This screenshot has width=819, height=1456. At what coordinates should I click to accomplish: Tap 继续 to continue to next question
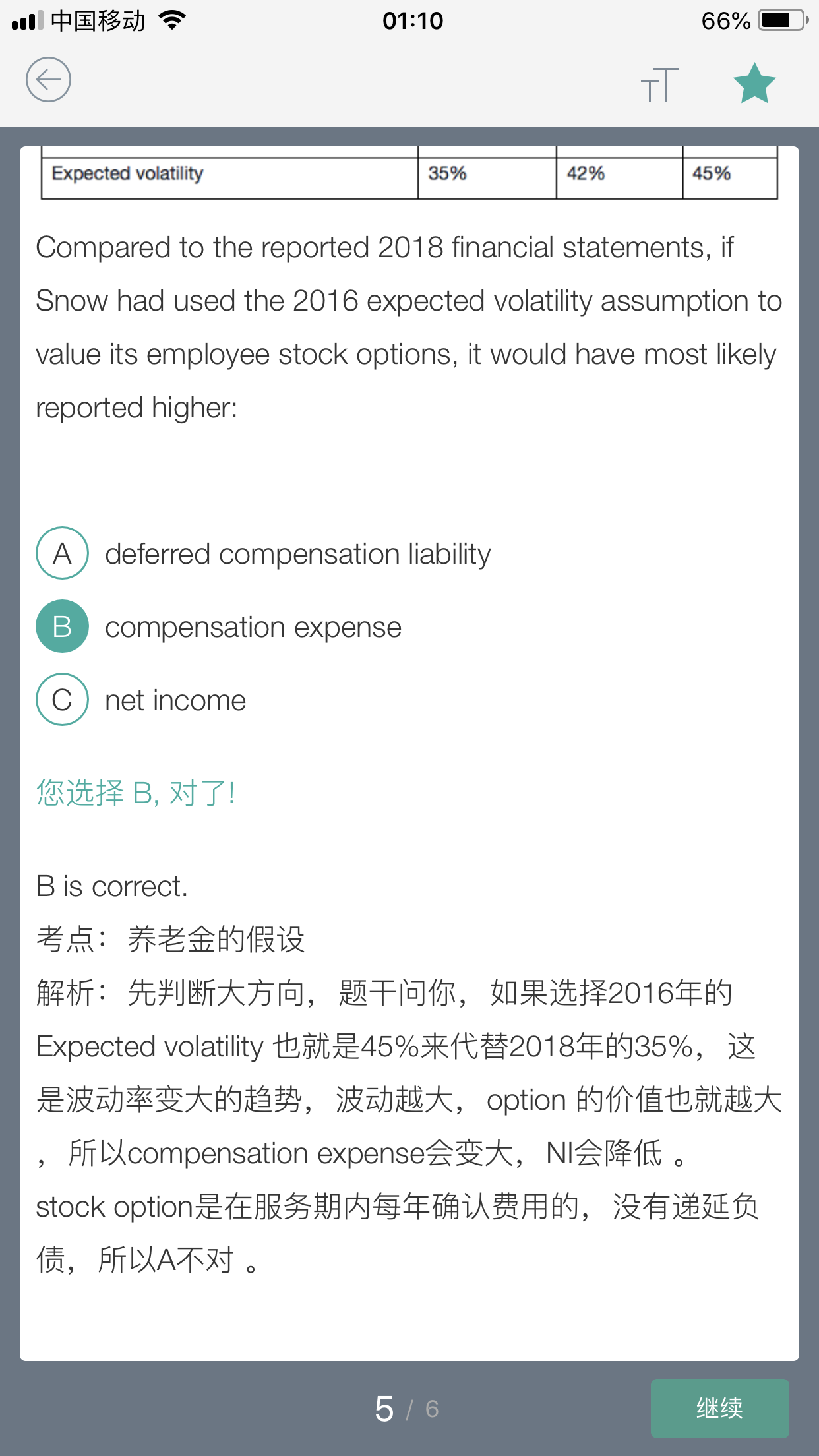pos(719,1408)
